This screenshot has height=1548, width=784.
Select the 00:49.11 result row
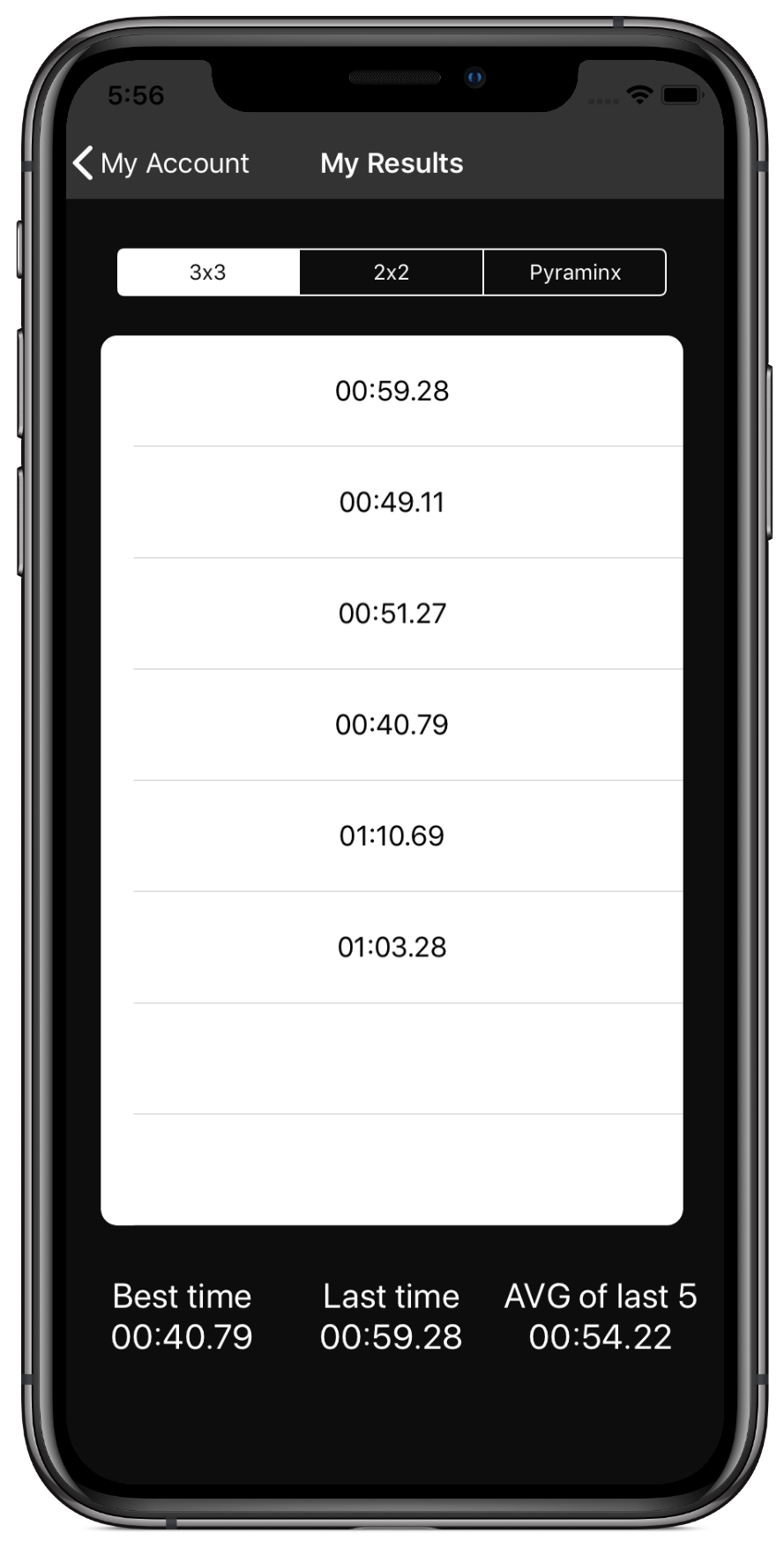[392, 502]
